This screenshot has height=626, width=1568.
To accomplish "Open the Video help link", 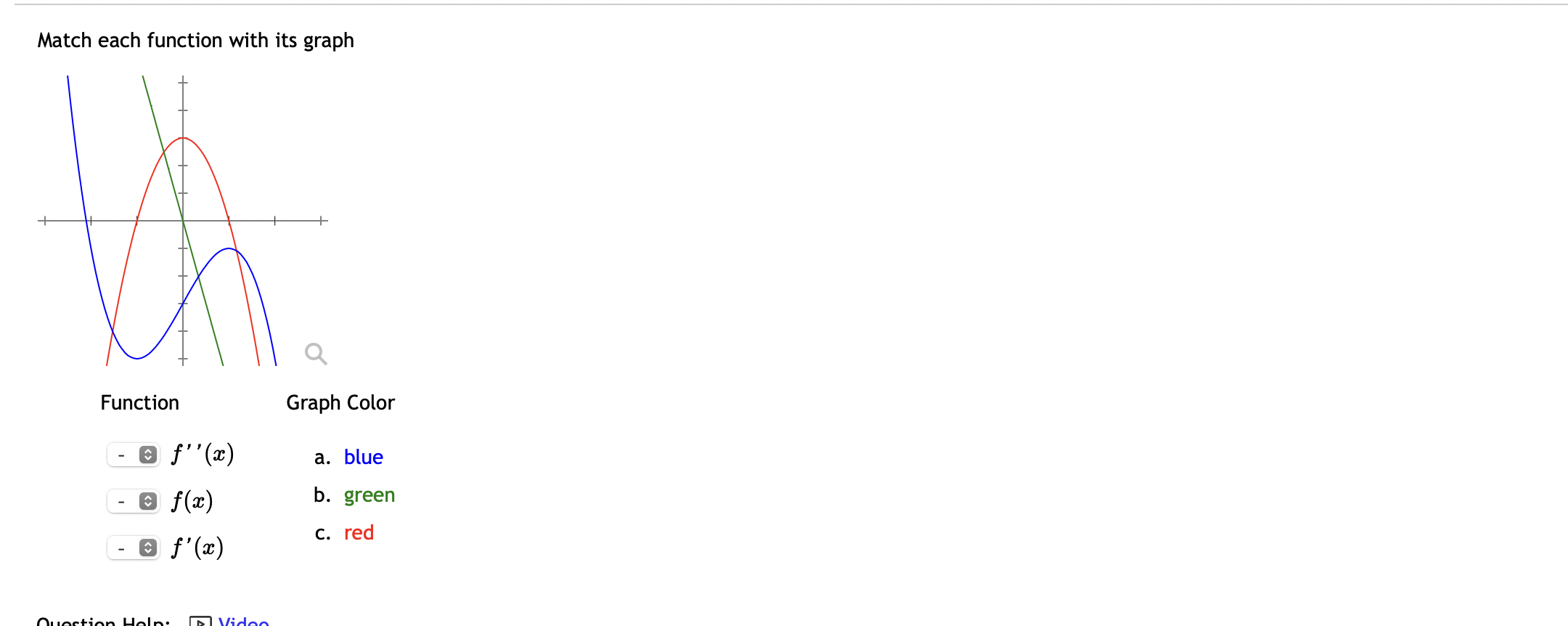I will (x=243, y=621).
